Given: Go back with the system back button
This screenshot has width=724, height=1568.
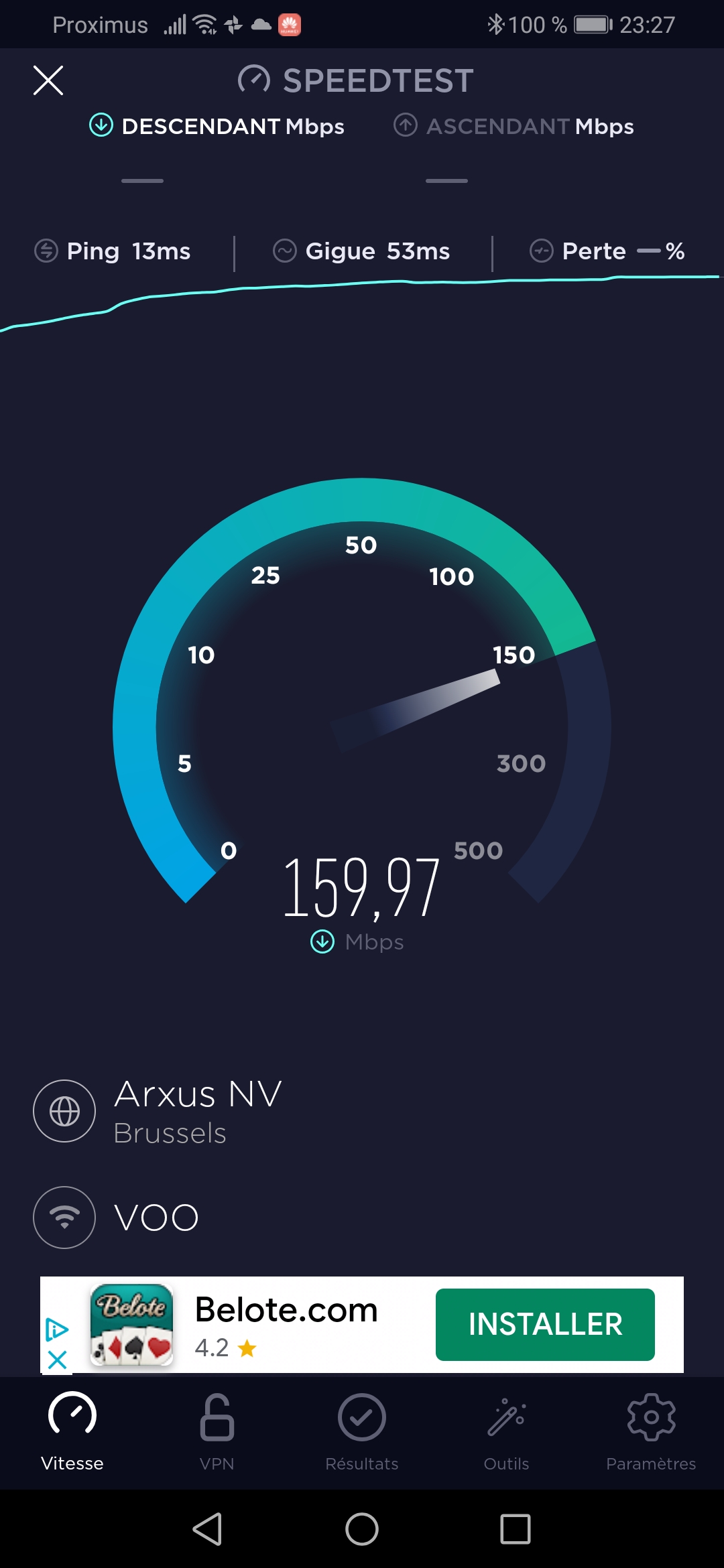Looking at the screenshot, I should [x=207, y=1529].
